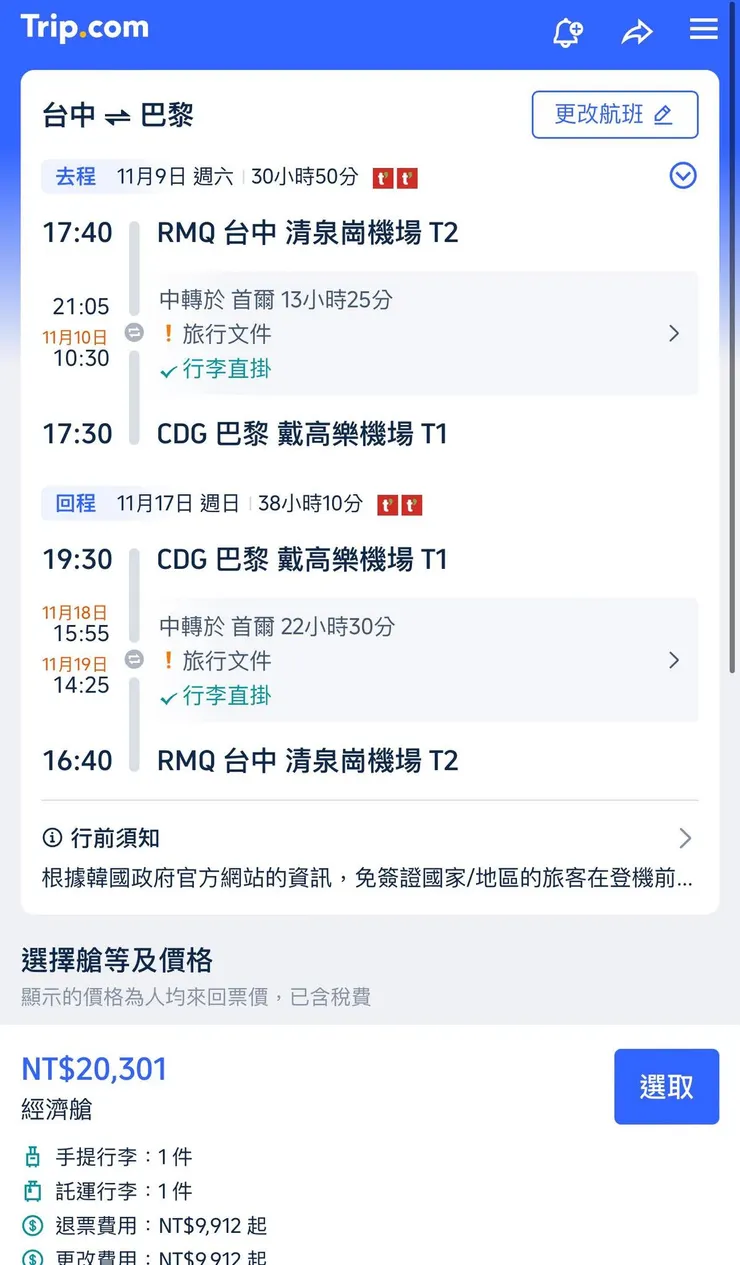Click the checked baggage icon near 託運行李
The width and height of the screenshot is (740, 1265).
coord(33,1191)
